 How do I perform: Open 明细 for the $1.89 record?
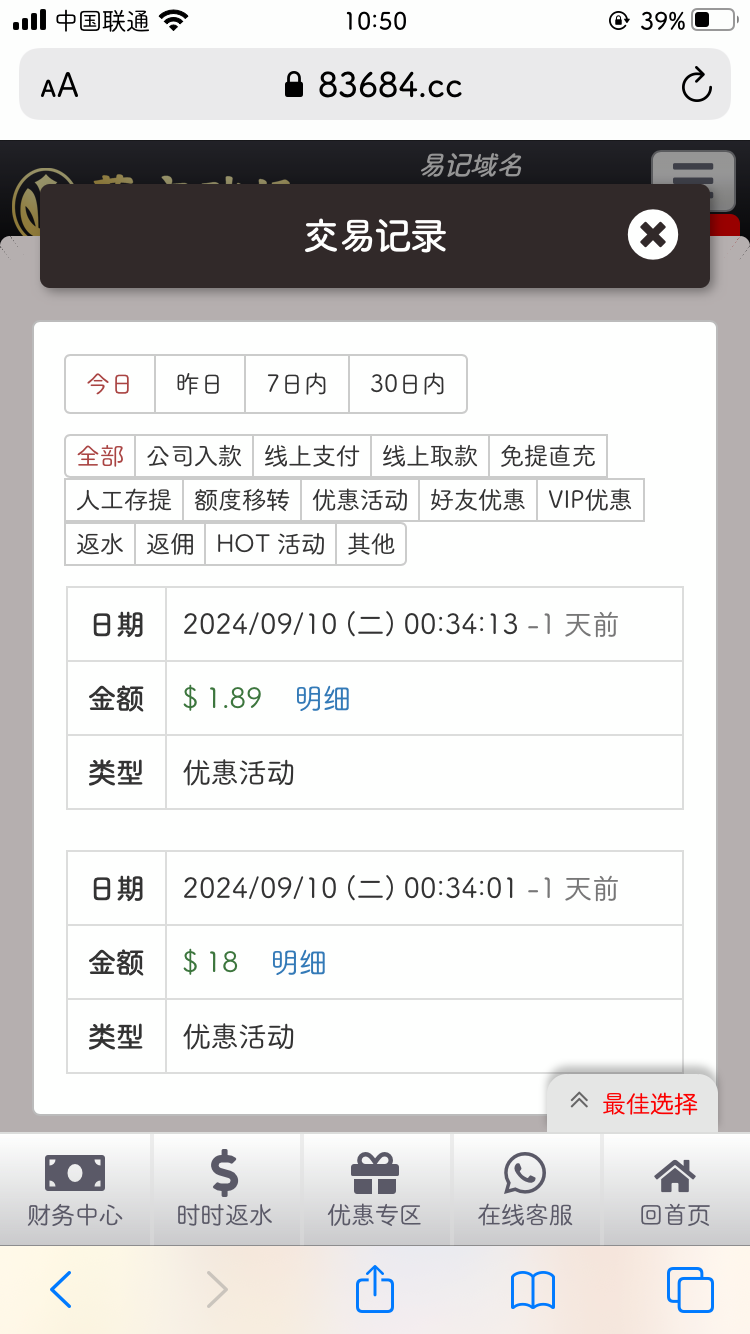323,698
